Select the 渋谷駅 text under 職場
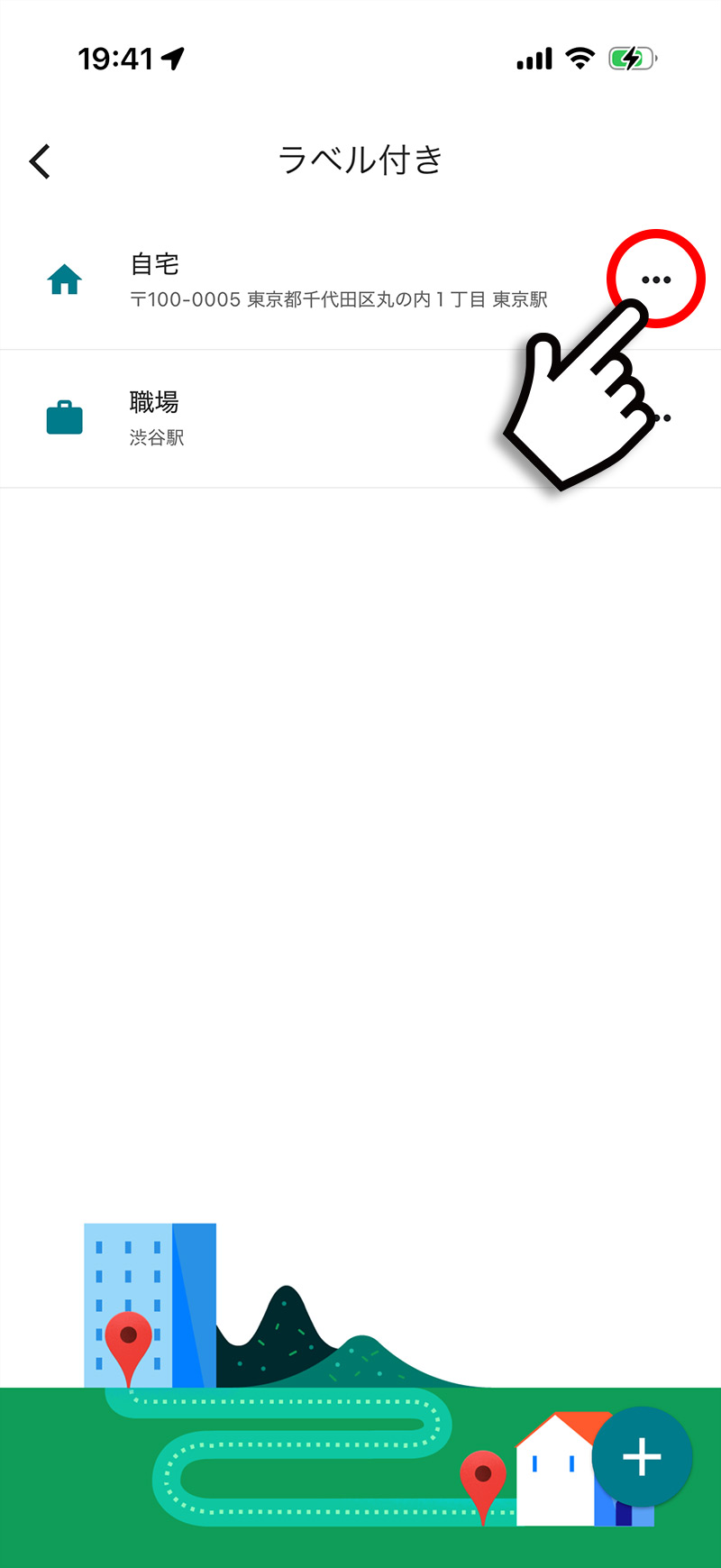The height and width of the screenshot is (1568, 721). point(153,438)
